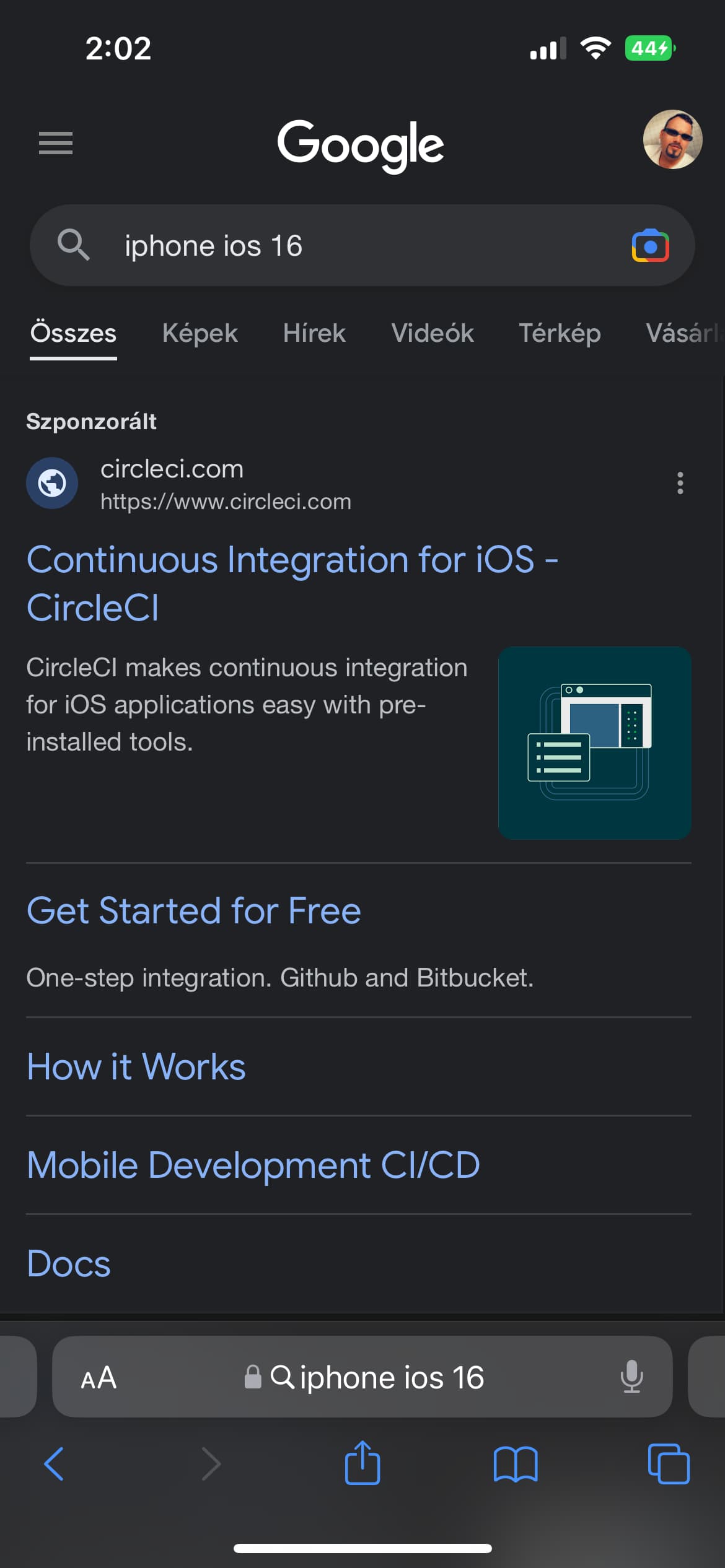Open the Safari share sheet
This screenshot has height=1568, width=725.
click(362, 1462)
